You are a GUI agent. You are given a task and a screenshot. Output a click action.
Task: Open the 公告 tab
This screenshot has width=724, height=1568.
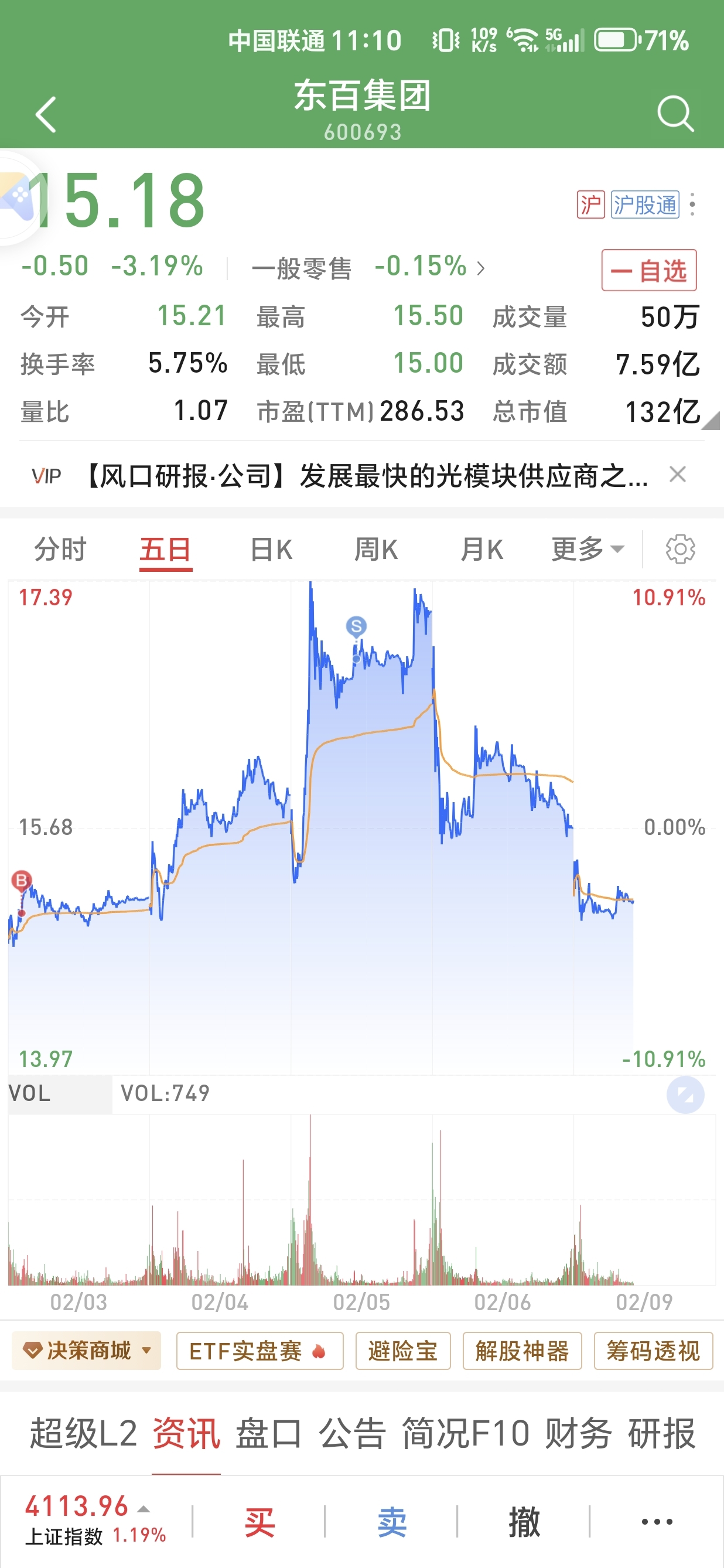click(x=352, y=1433)
